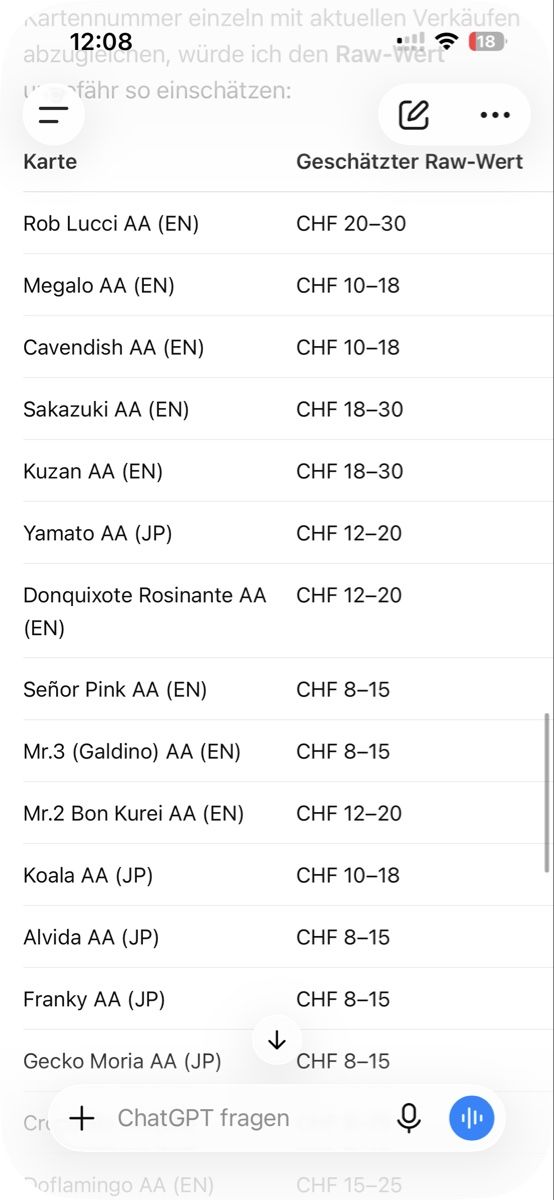Launch voice mode with the blue button
Image resolution: width=554 pixels, height=1200 pixels.
[x=472, y=1118]
